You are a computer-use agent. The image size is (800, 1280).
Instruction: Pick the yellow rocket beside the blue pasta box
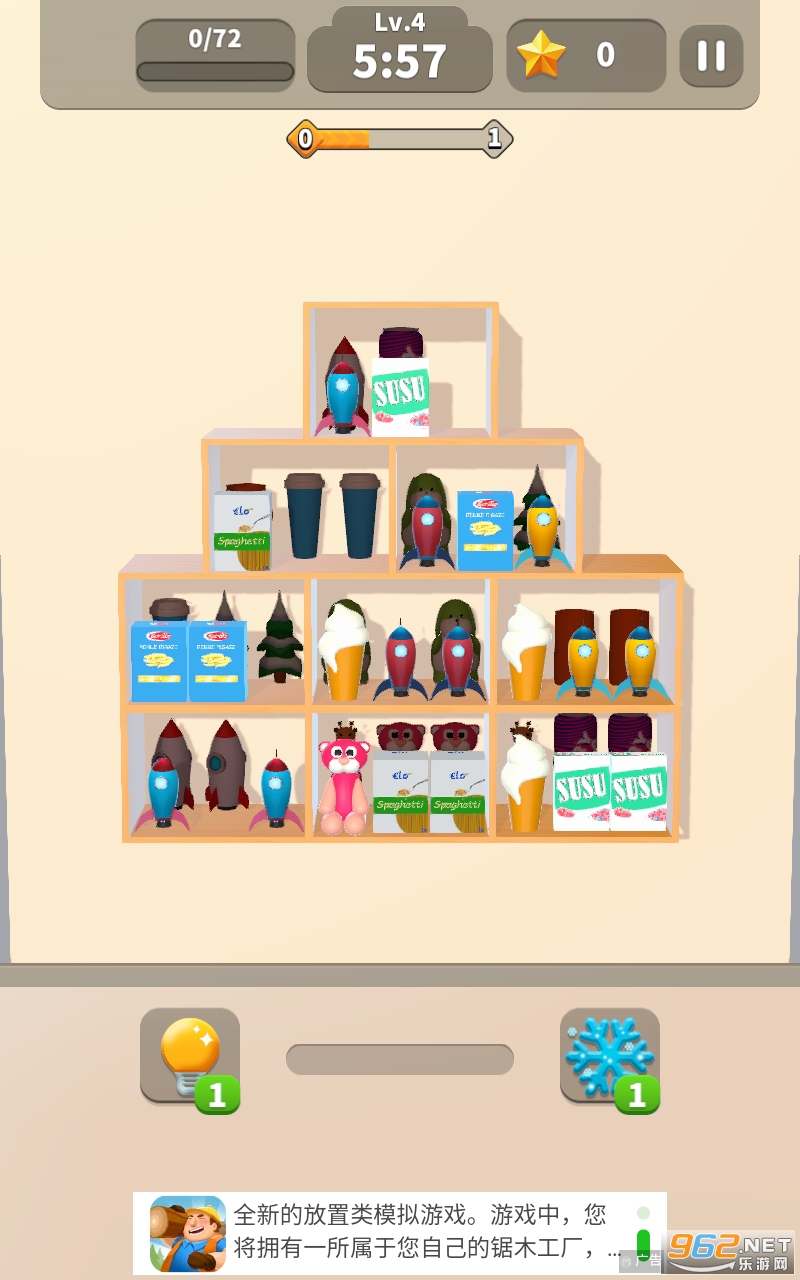coord(542,530)
